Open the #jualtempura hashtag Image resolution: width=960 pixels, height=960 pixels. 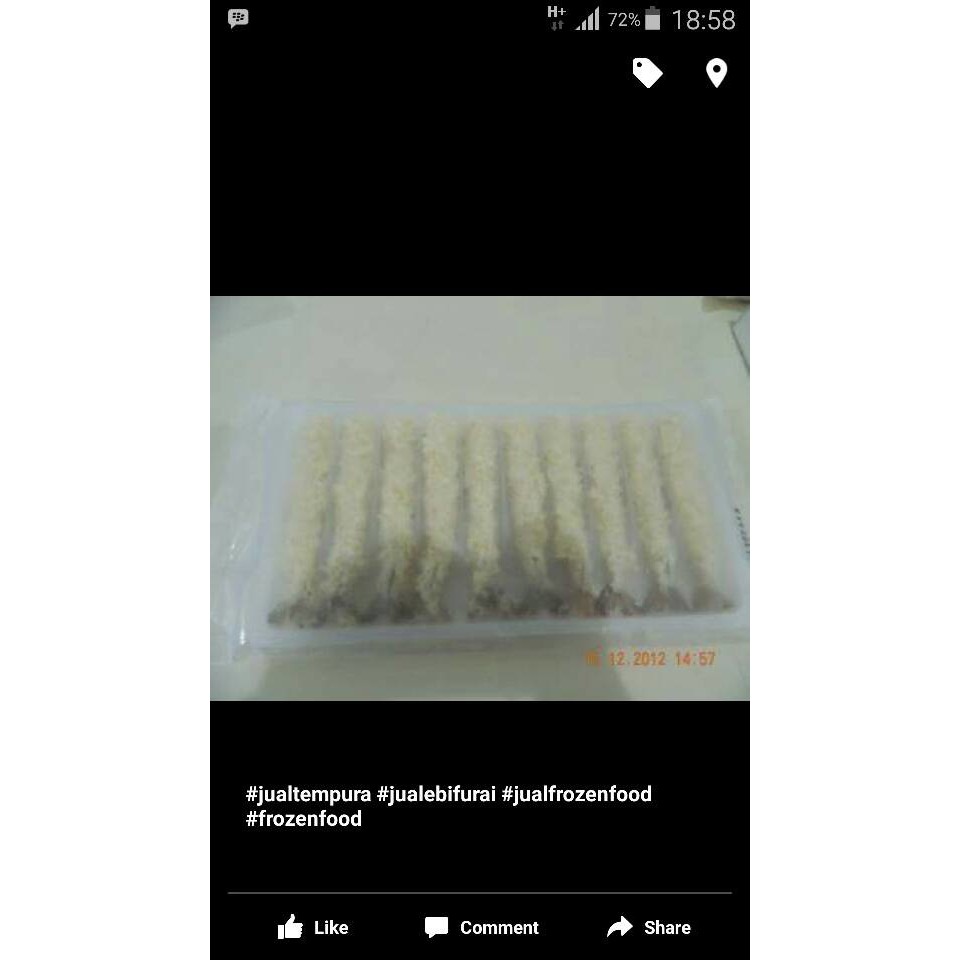click(308, 794)
